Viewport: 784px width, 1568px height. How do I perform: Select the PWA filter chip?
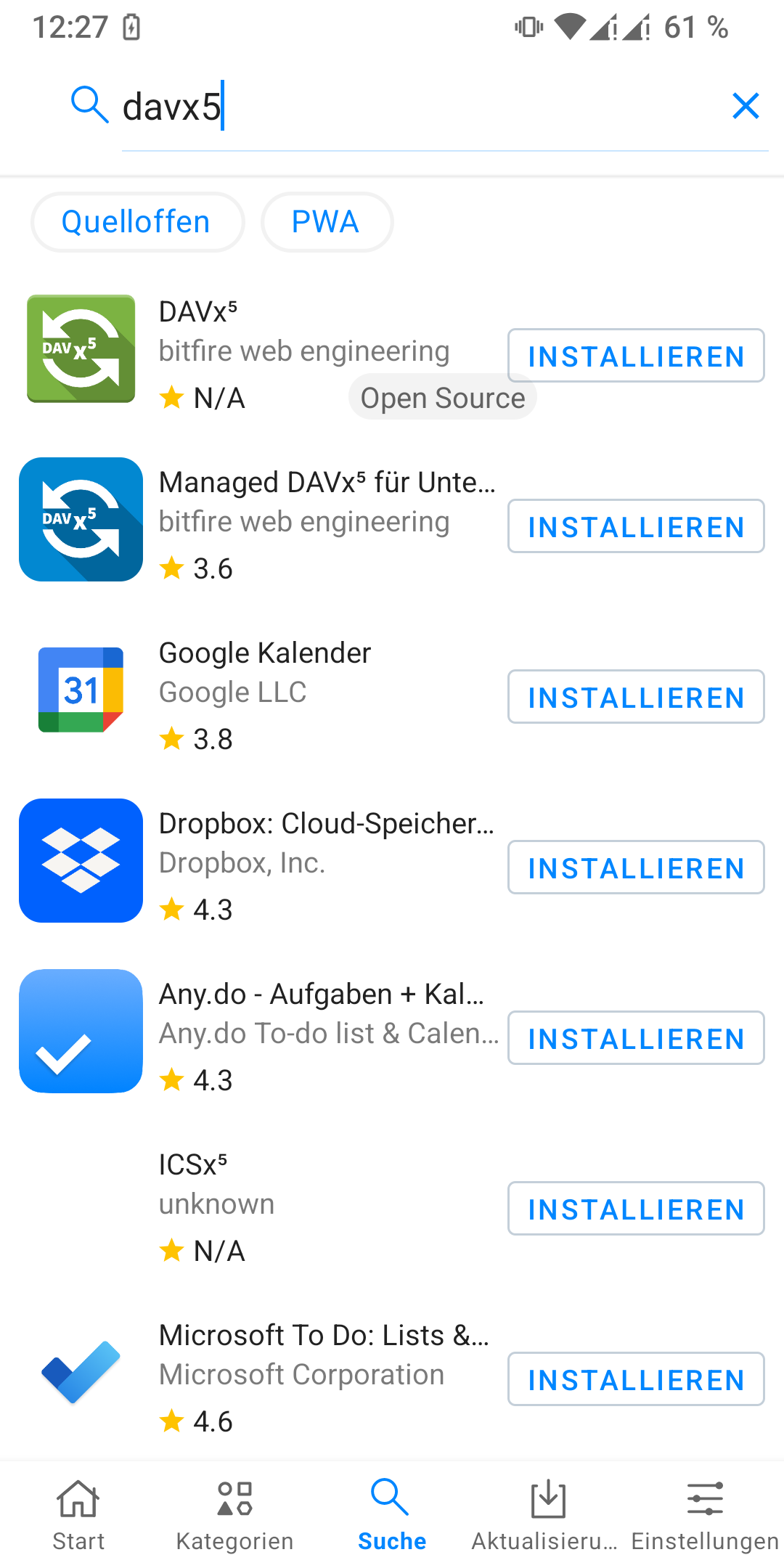click(x=327, y=222)
